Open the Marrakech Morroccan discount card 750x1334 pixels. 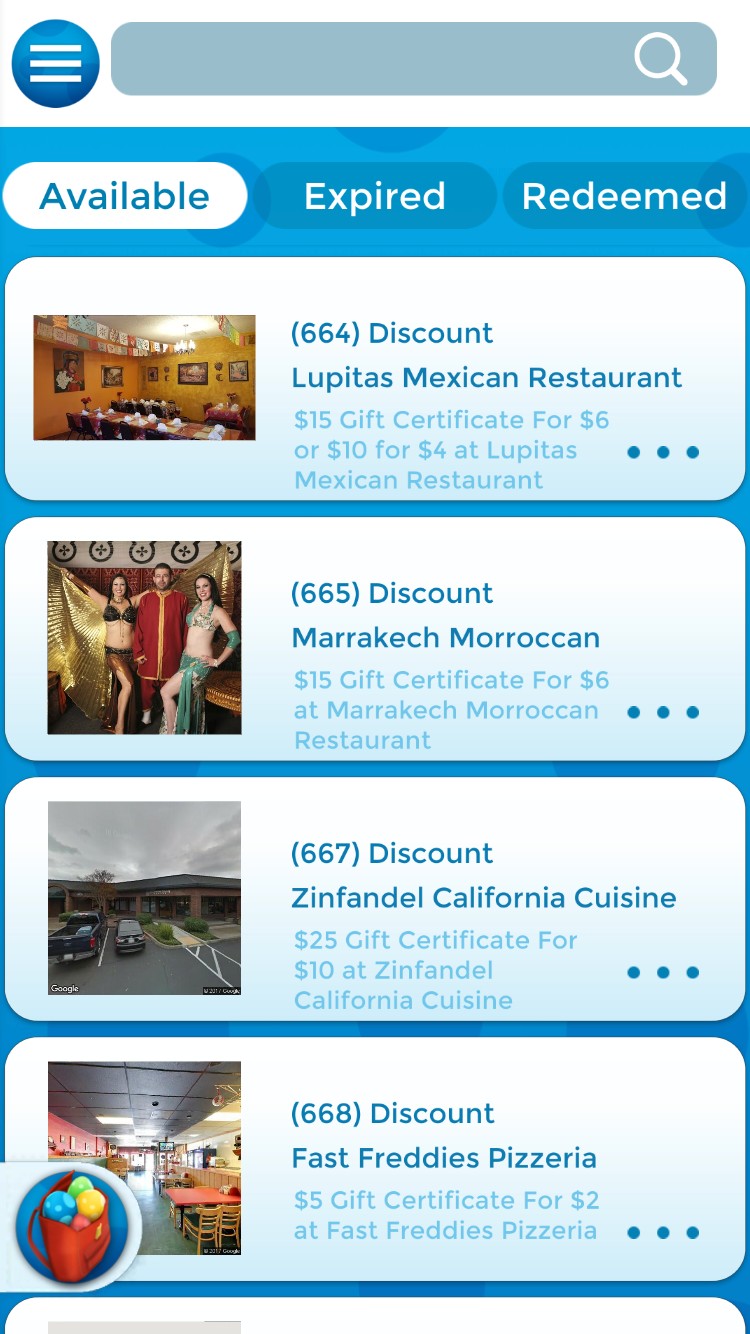[445, 638]
